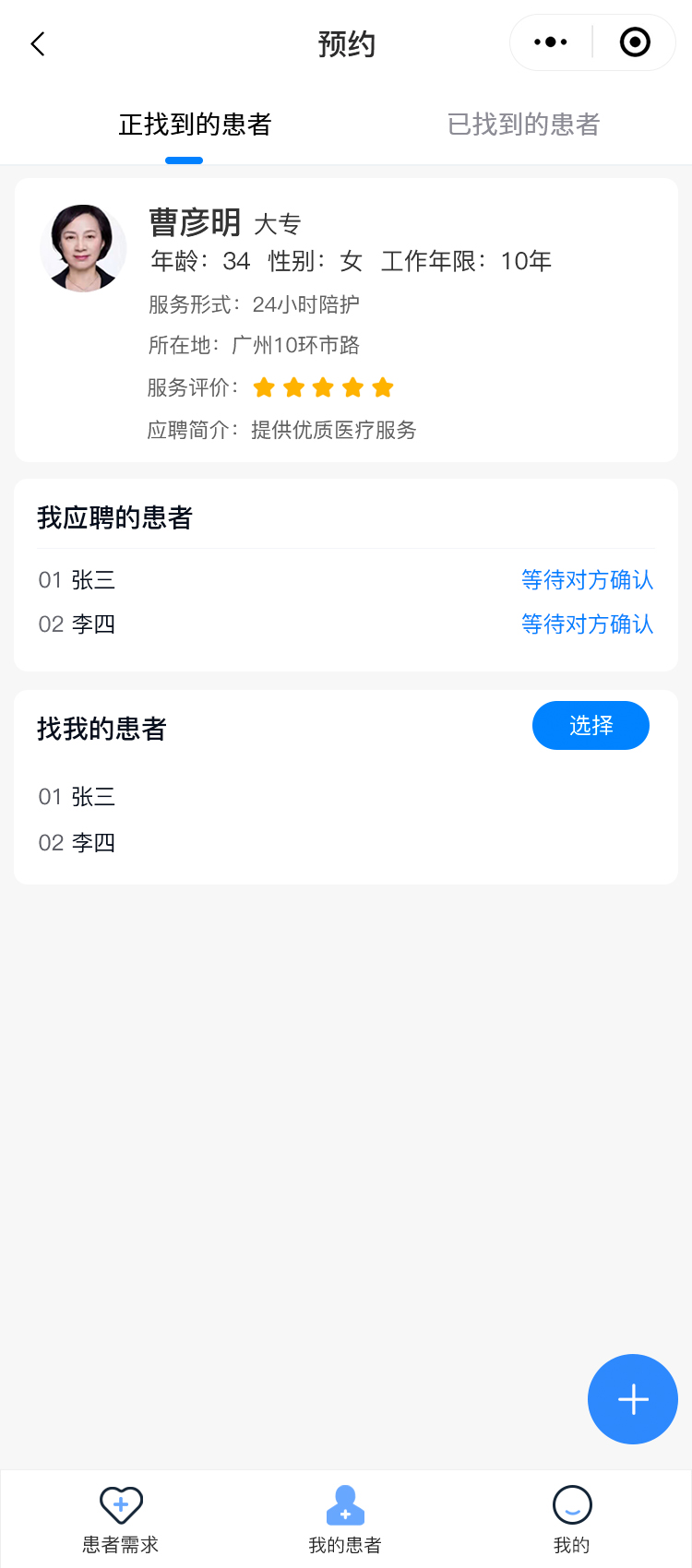This screenshot has width=692, height=1568.
Task: Switch to the 已找到的患者 tab
Action: tap(523, 125)
